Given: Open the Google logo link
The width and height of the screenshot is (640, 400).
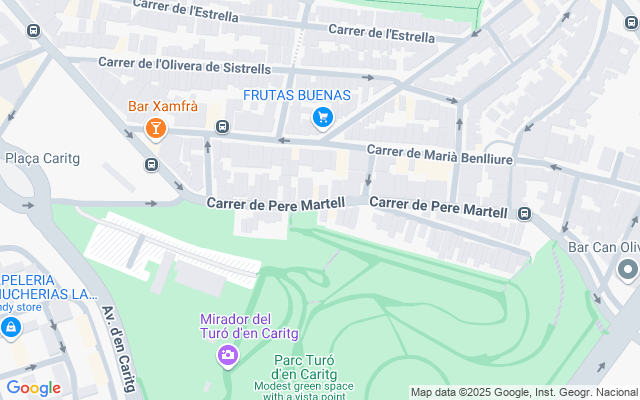Looking at the screenshot, I should coord(33,388).
